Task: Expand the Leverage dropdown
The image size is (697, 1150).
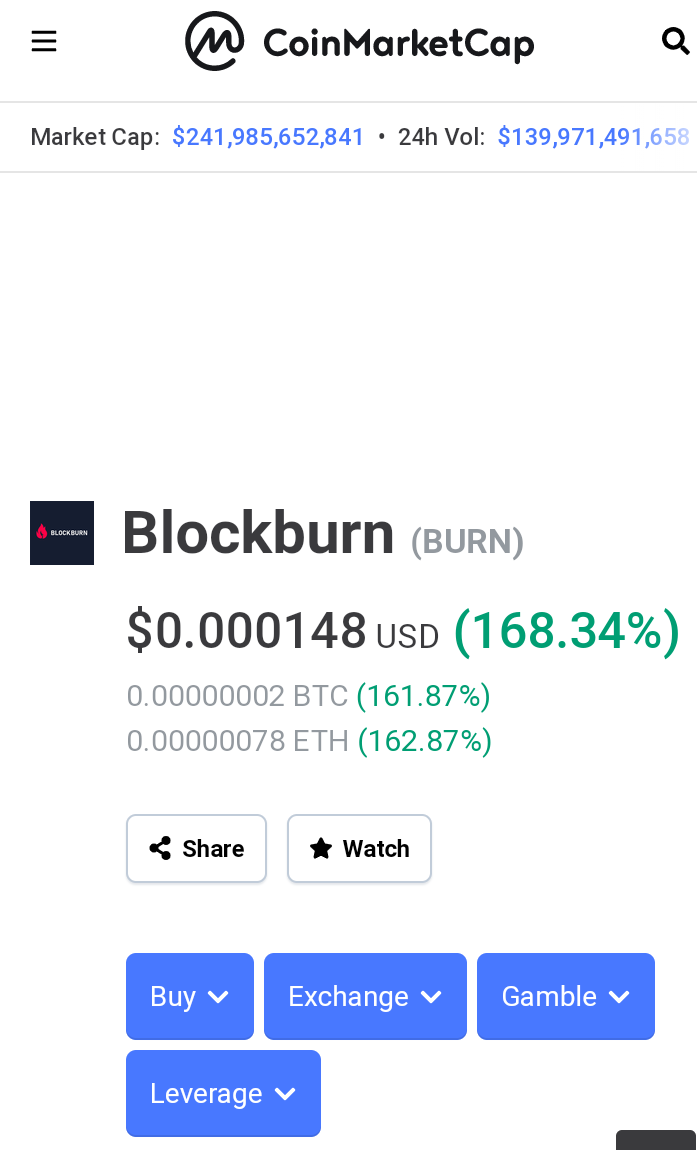Action: pyautogui.click(x=223, y=1094)
